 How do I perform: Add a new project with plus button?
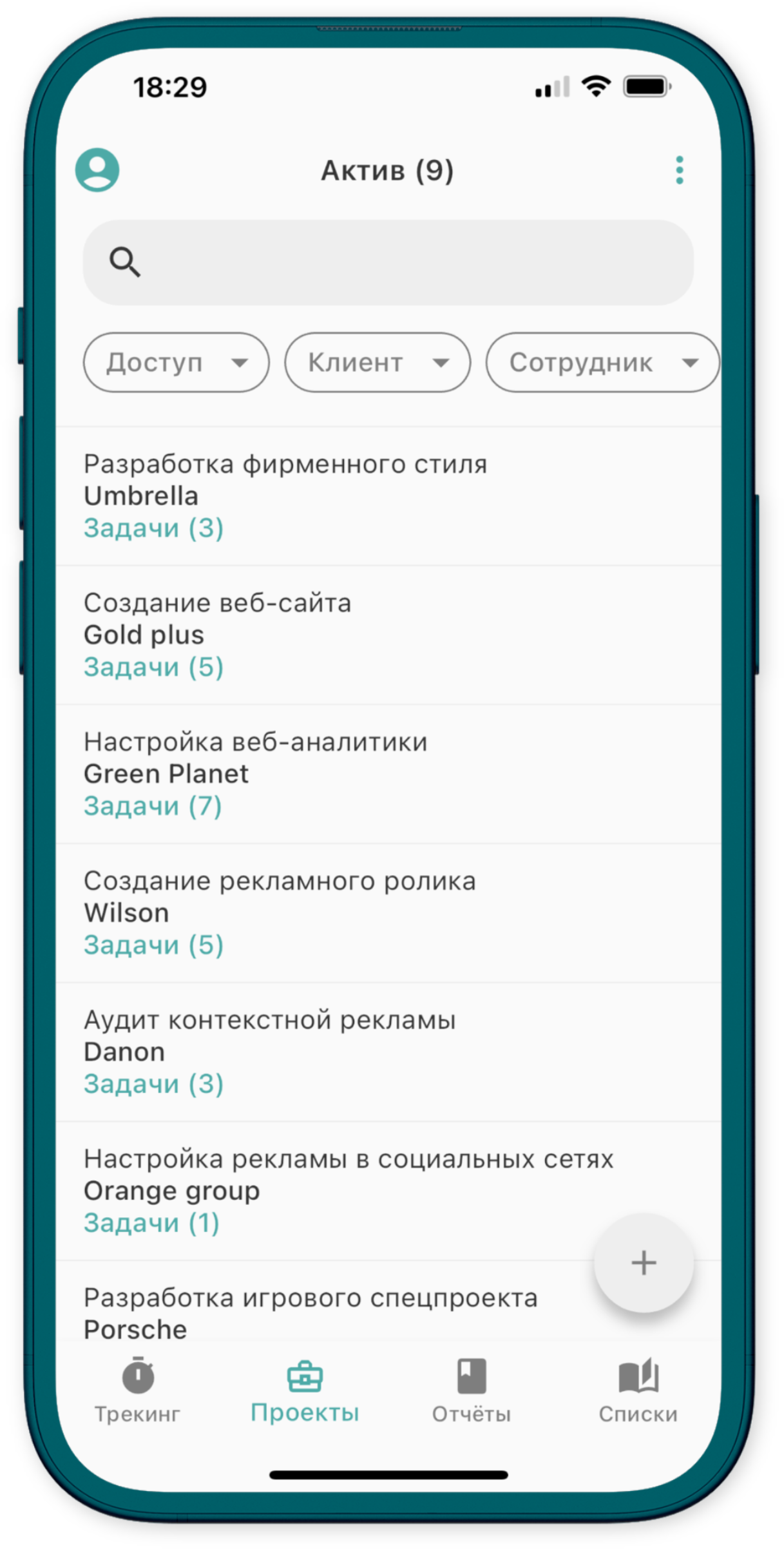pos(644,1263)
